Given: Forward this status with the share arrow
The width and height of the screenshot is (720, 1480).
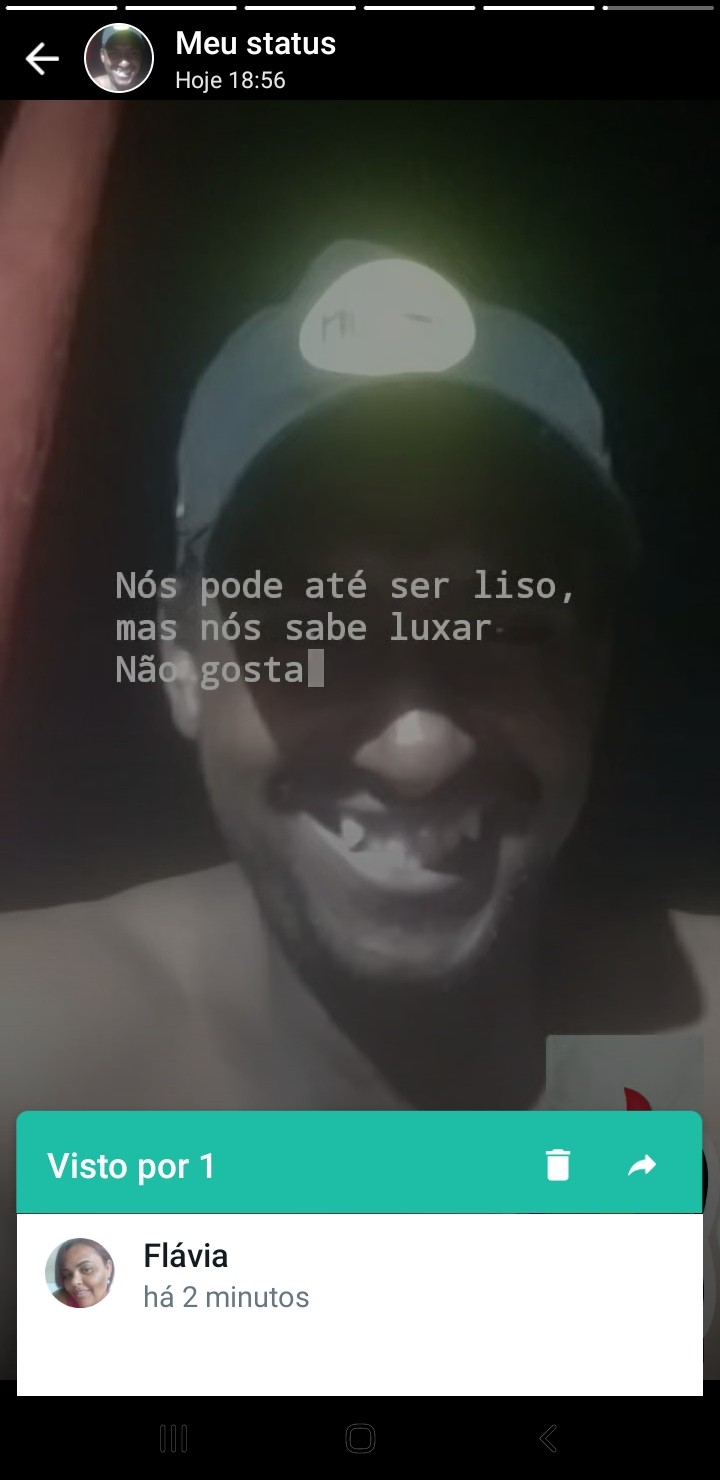Looking at the screenshot, I should click(641, 1165).
